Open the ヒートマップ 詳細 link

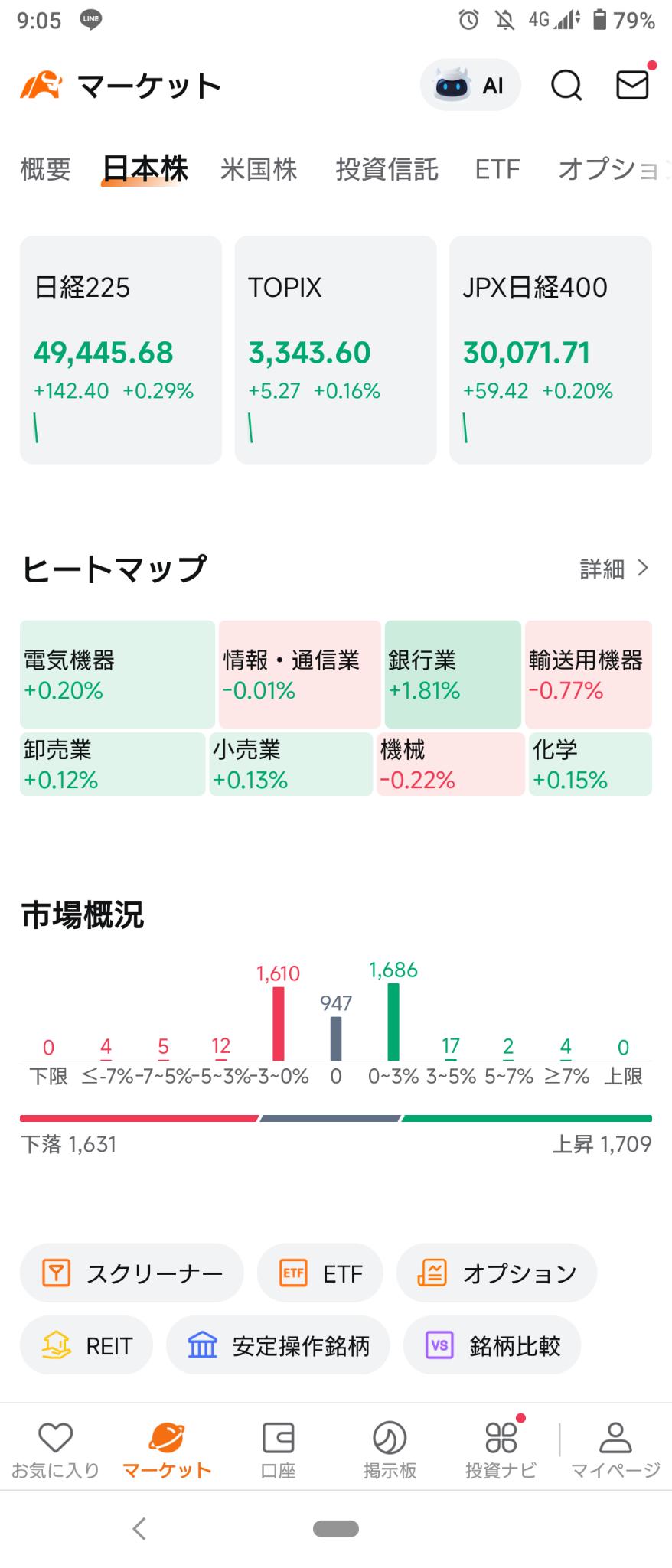tap(612, 569)
